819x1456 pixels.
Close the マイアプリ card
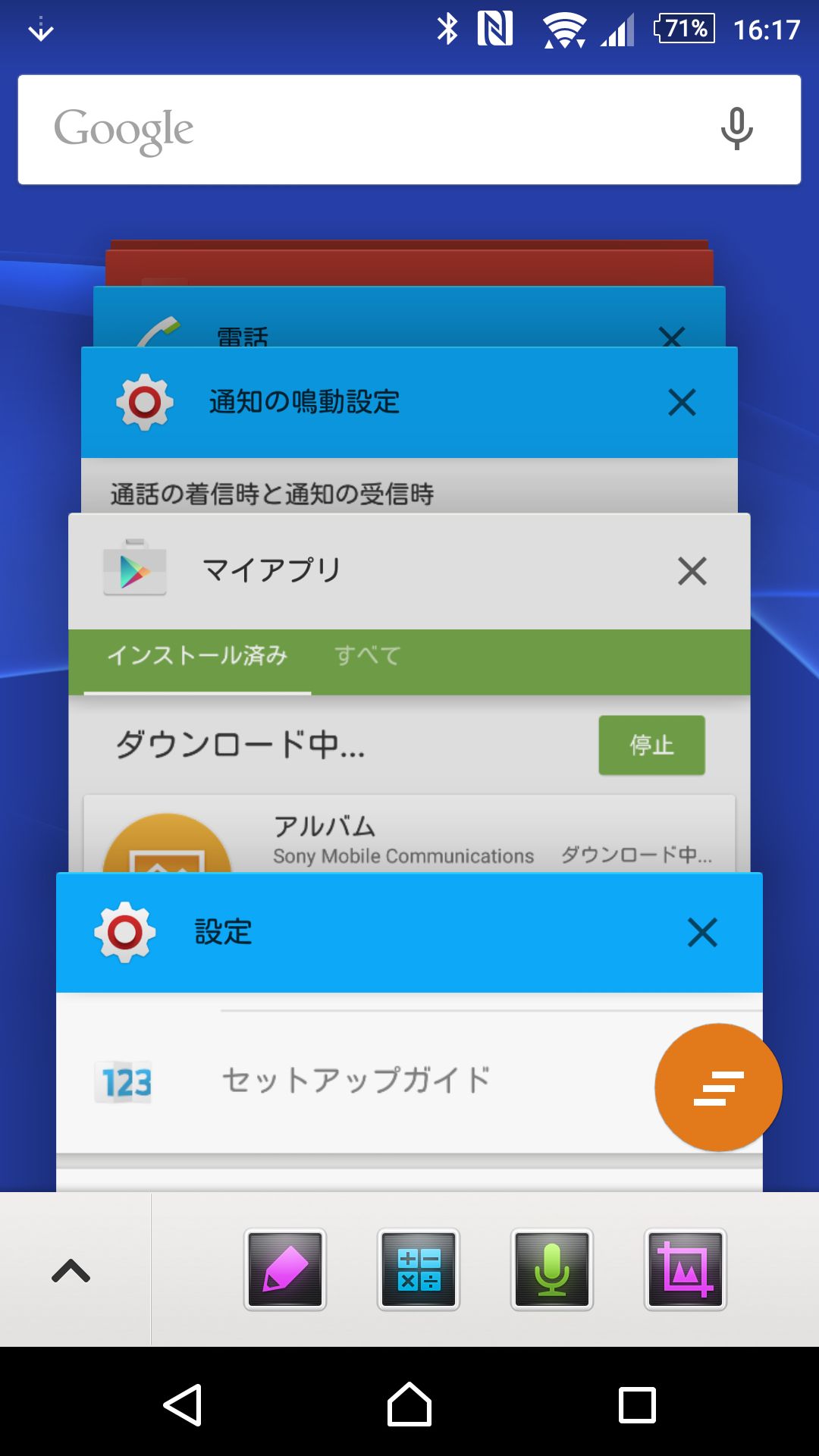(x=692, y=571)
